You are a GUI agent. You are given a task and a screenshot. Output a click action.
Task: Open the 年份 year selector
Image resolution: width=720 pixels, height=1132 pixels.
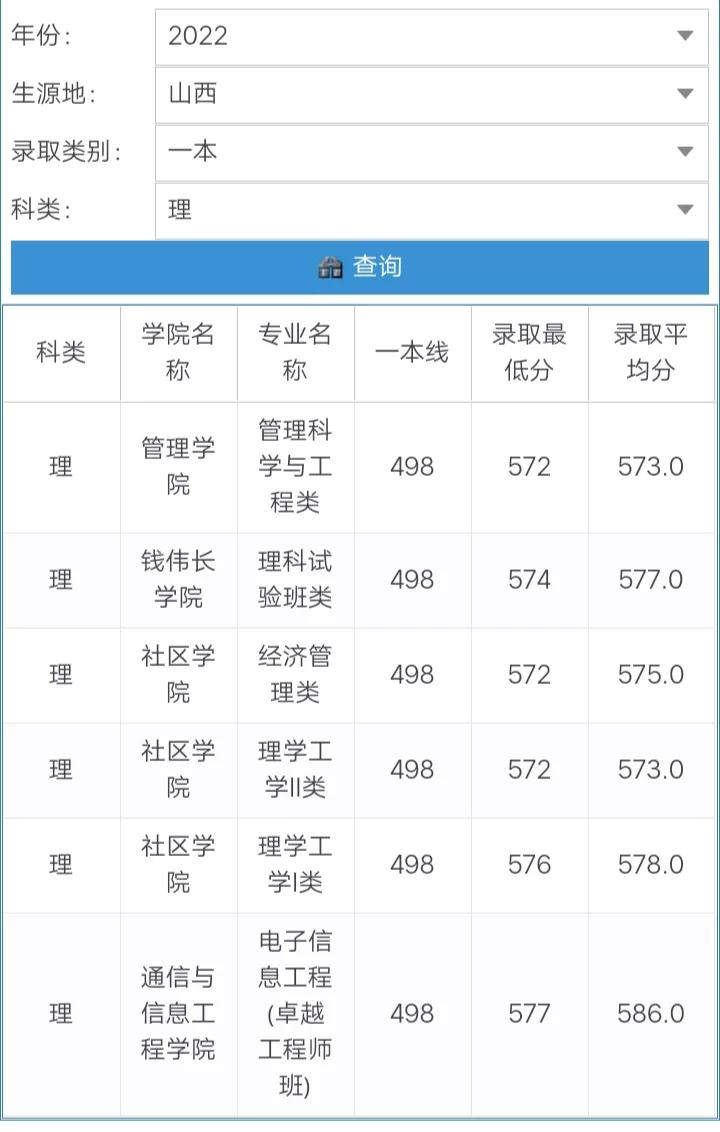[x=430, y=36]
